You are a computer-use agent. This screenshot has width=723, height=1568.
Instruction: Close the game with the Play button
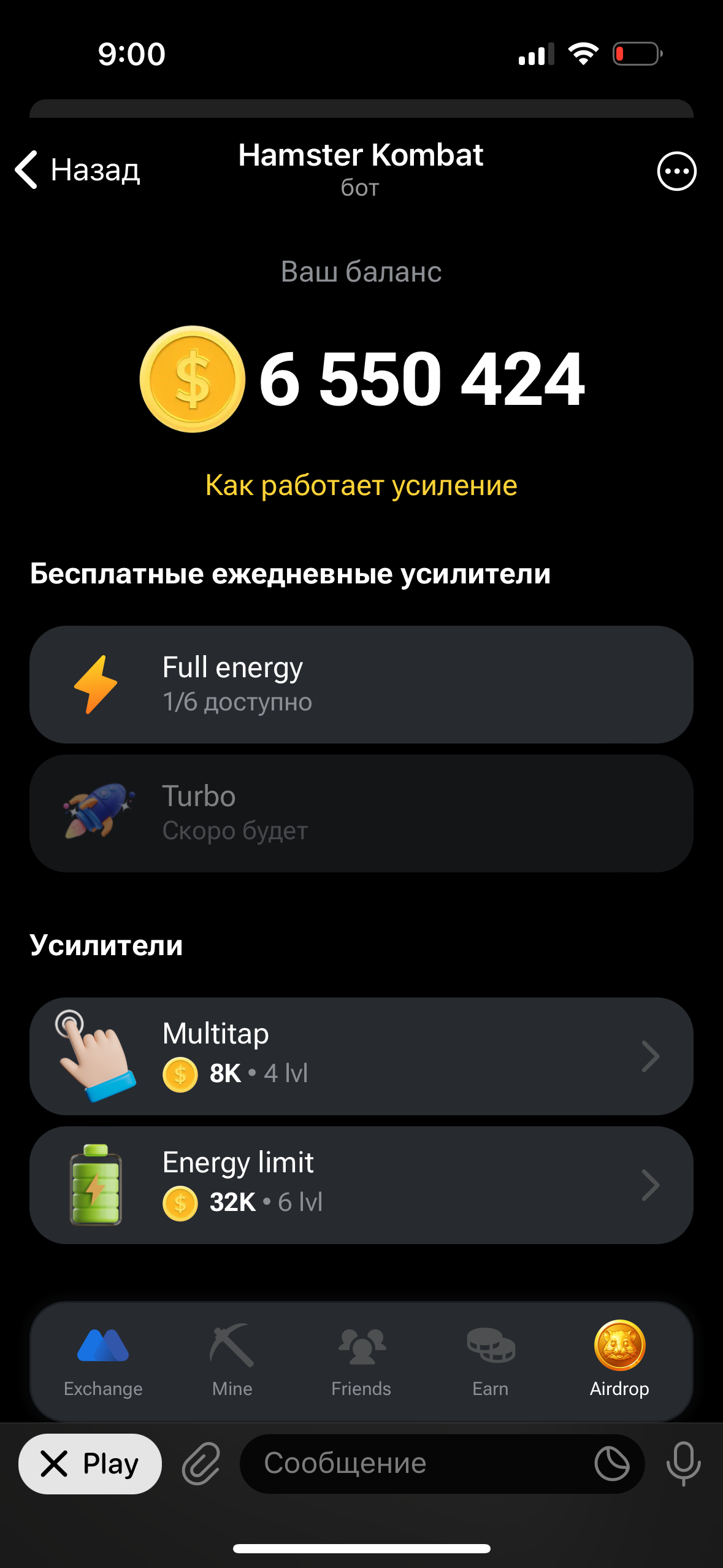click(90, 1464)
